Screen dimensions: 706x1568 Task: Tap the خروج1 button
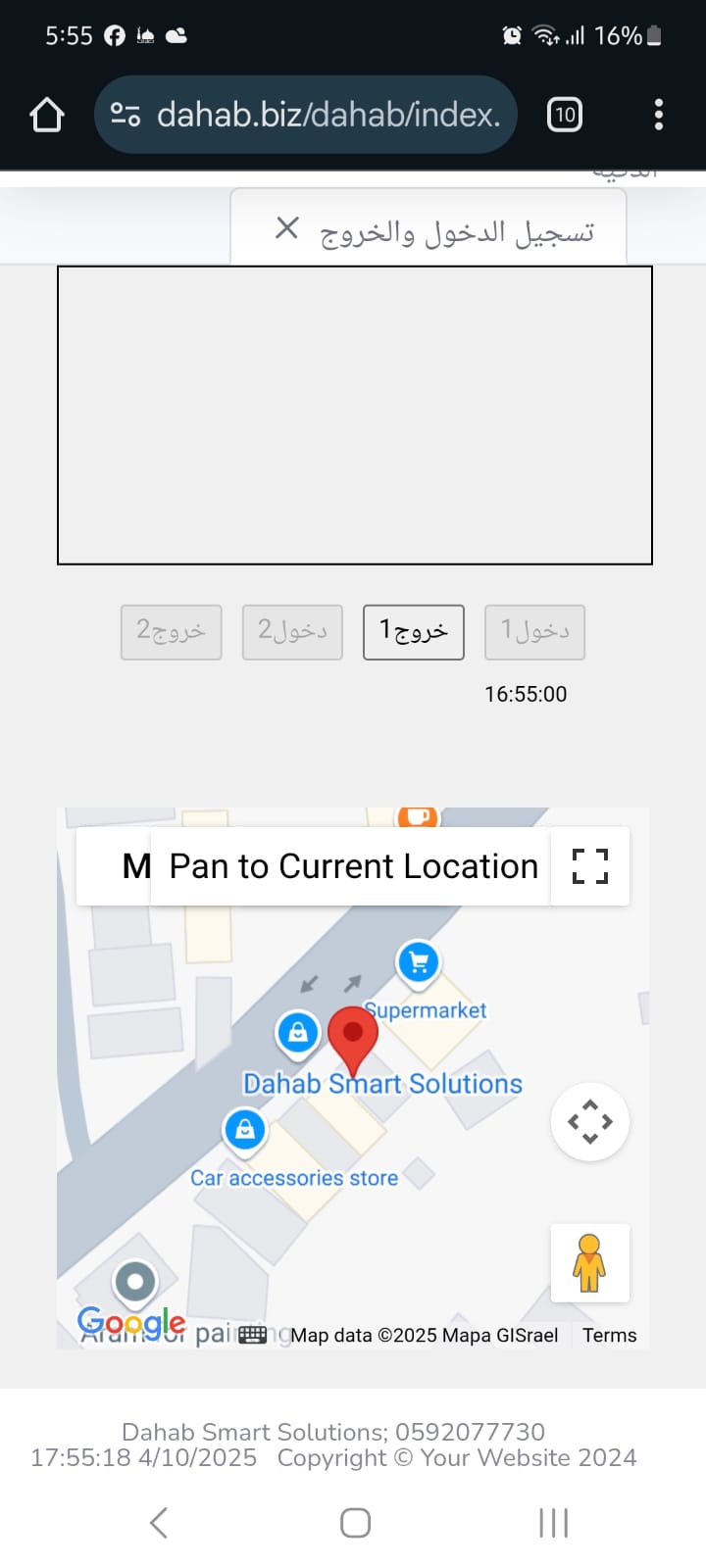[413, 631]
